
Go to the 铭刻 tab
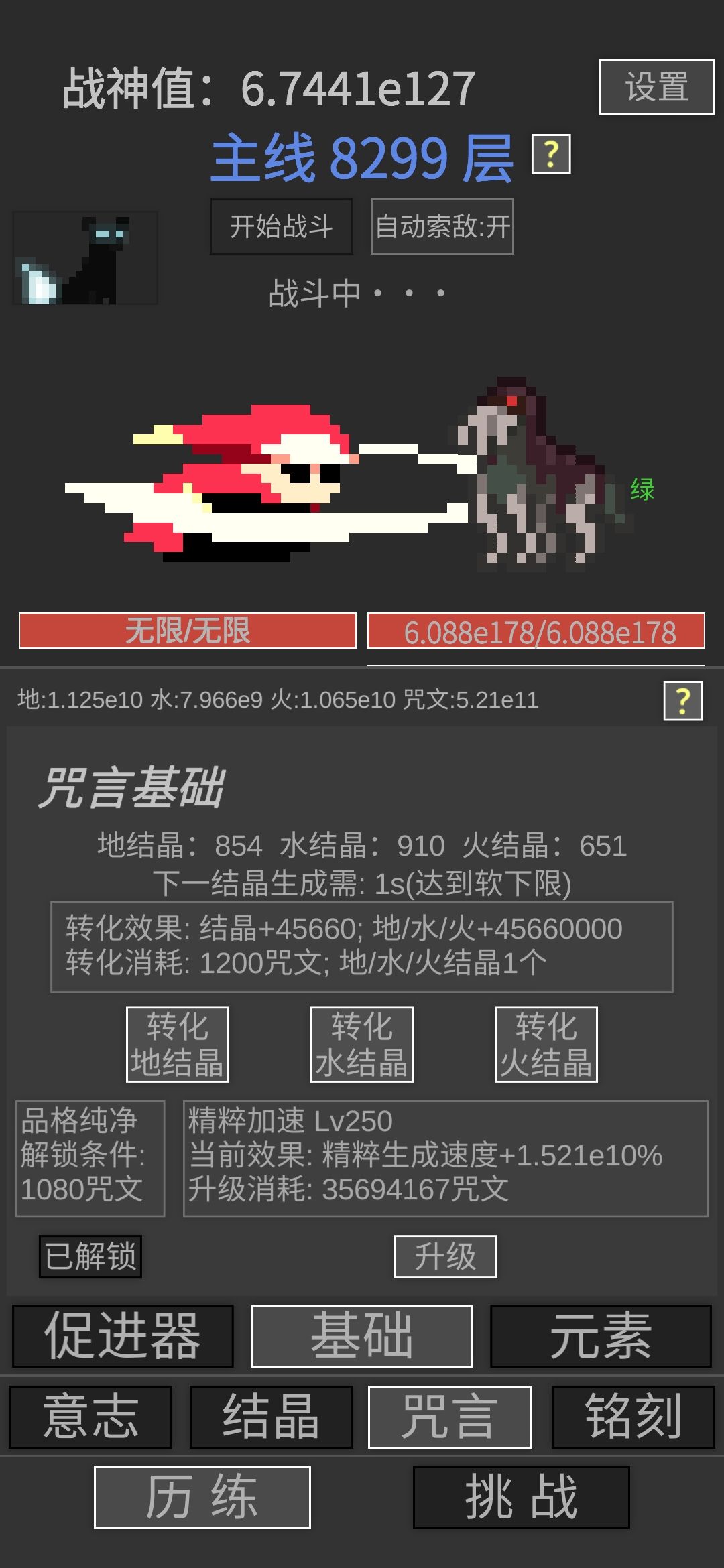pos(633,1417)
